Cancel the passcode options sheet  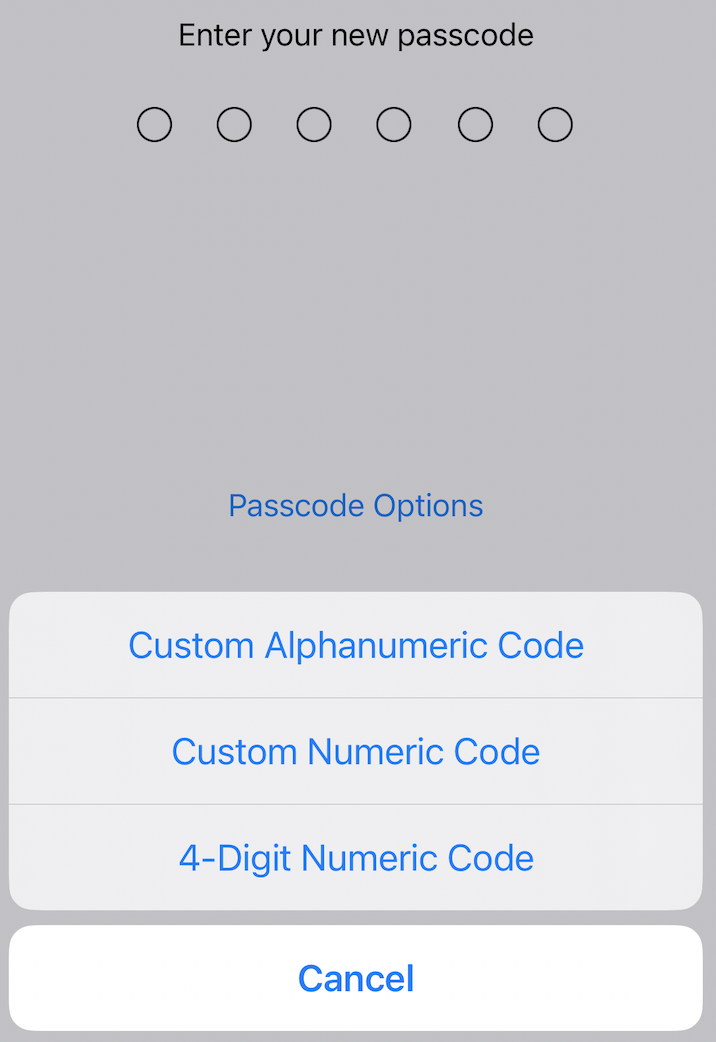coord(356,978)
